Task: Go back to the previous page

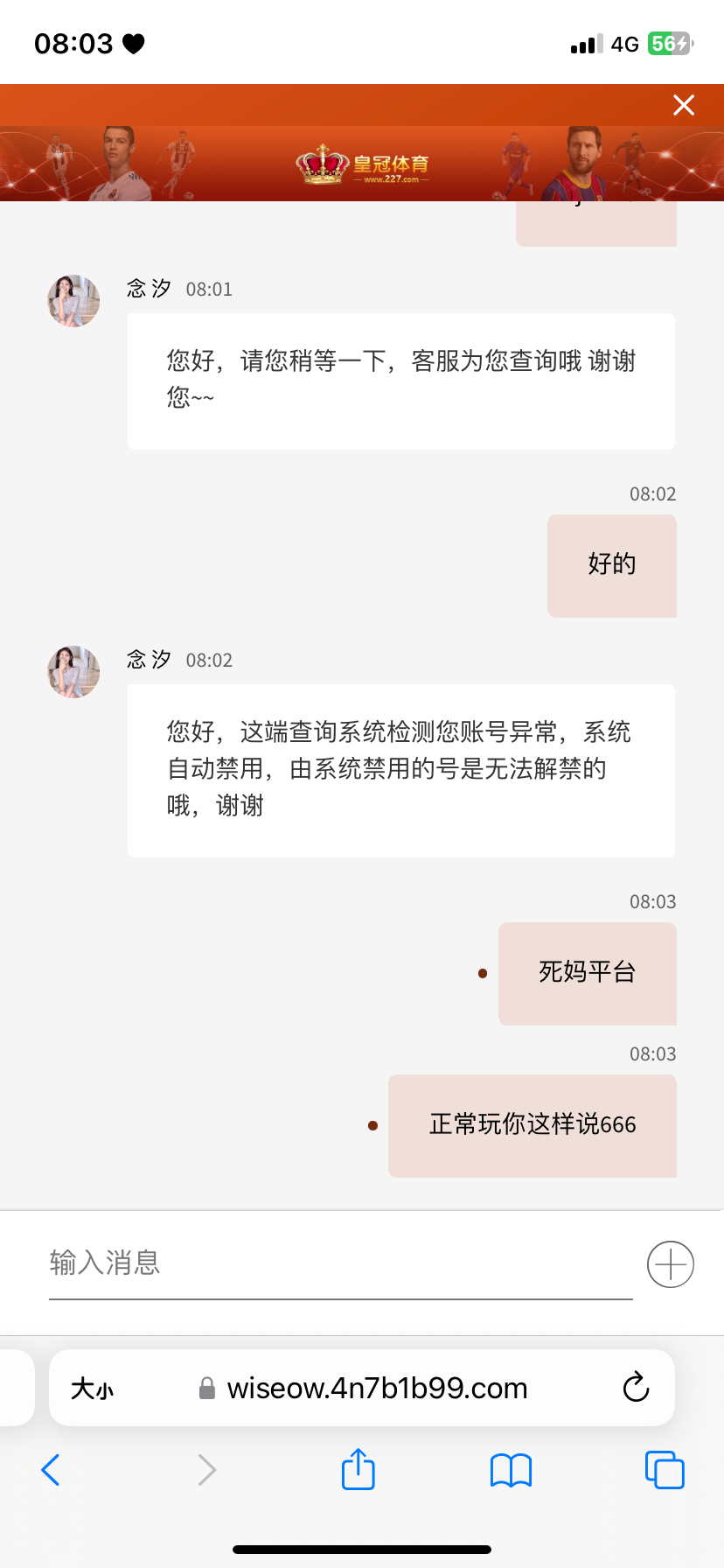Action: [x=51, y=1470]
